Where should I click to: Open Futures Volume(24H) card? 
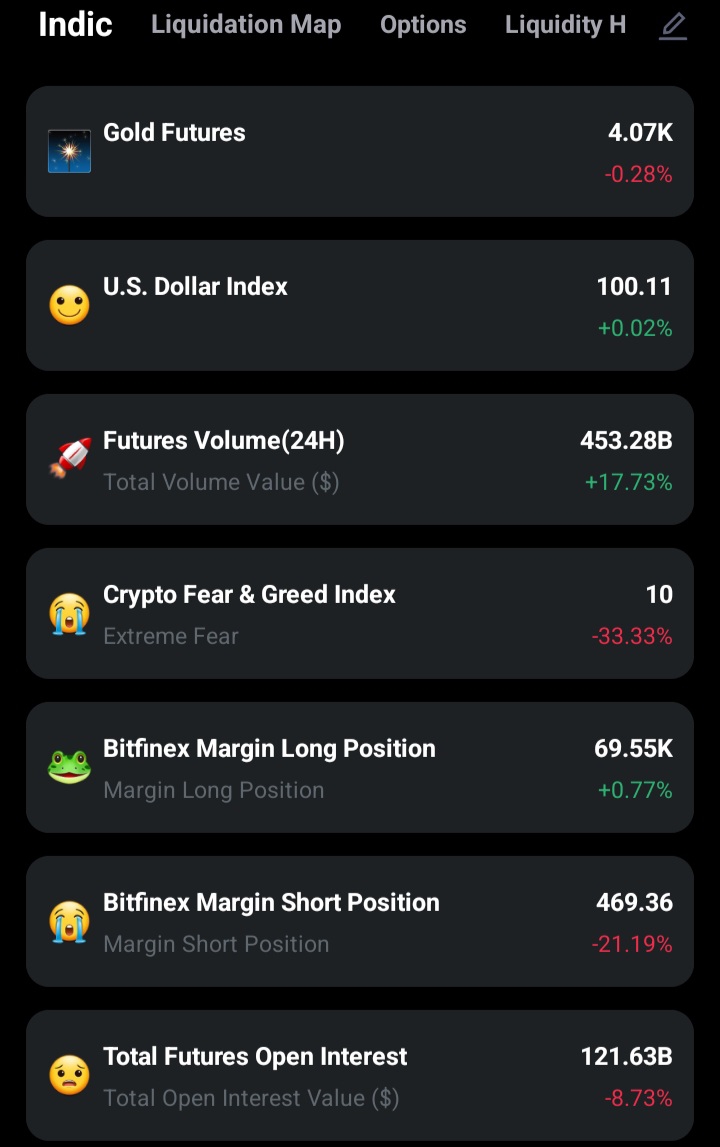359,459
